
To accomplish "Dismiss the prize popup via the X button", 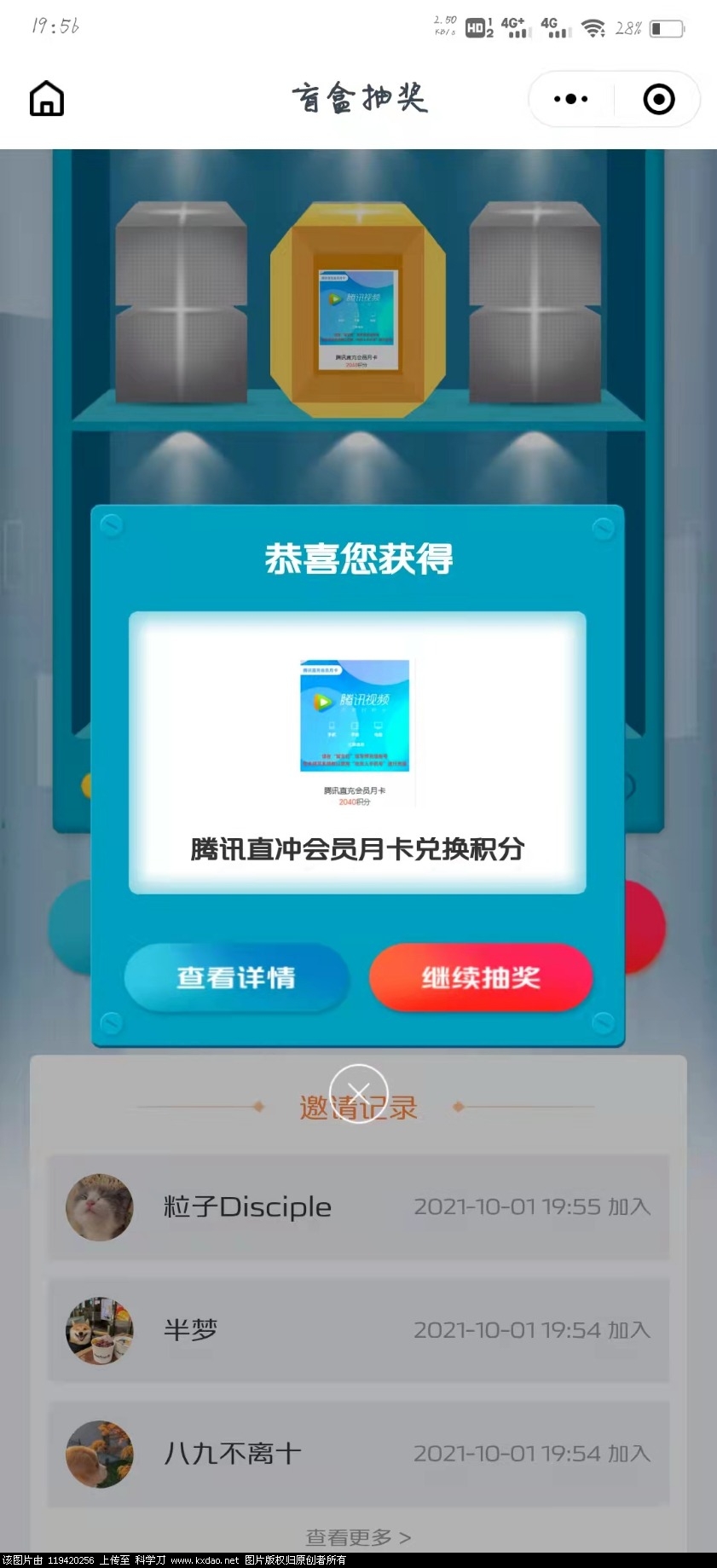I will (x=358, y=1092).
